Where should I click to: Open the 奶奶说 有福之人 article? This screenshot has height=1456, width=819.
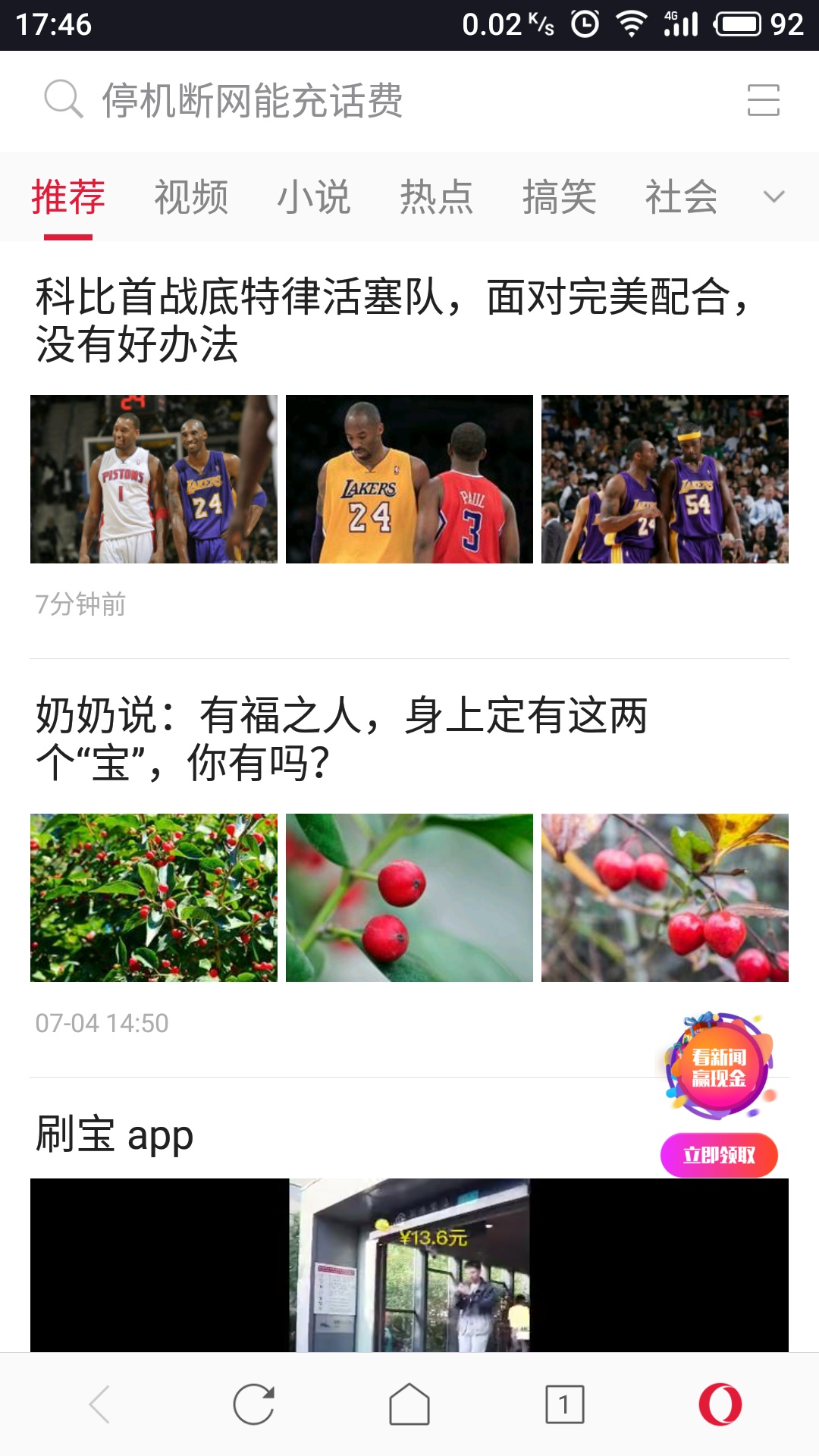[341, 739]
